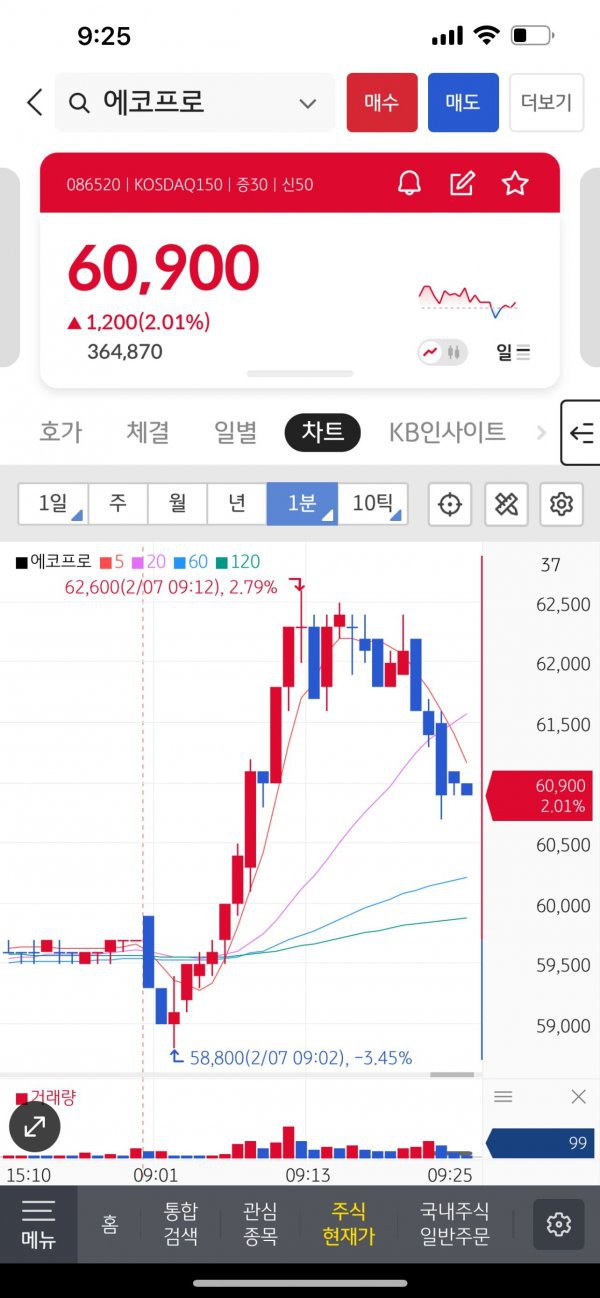The width and height of the screenshot is (600, 1298).
Task: Switch to the 일별 tab
Action: (236, 432)
